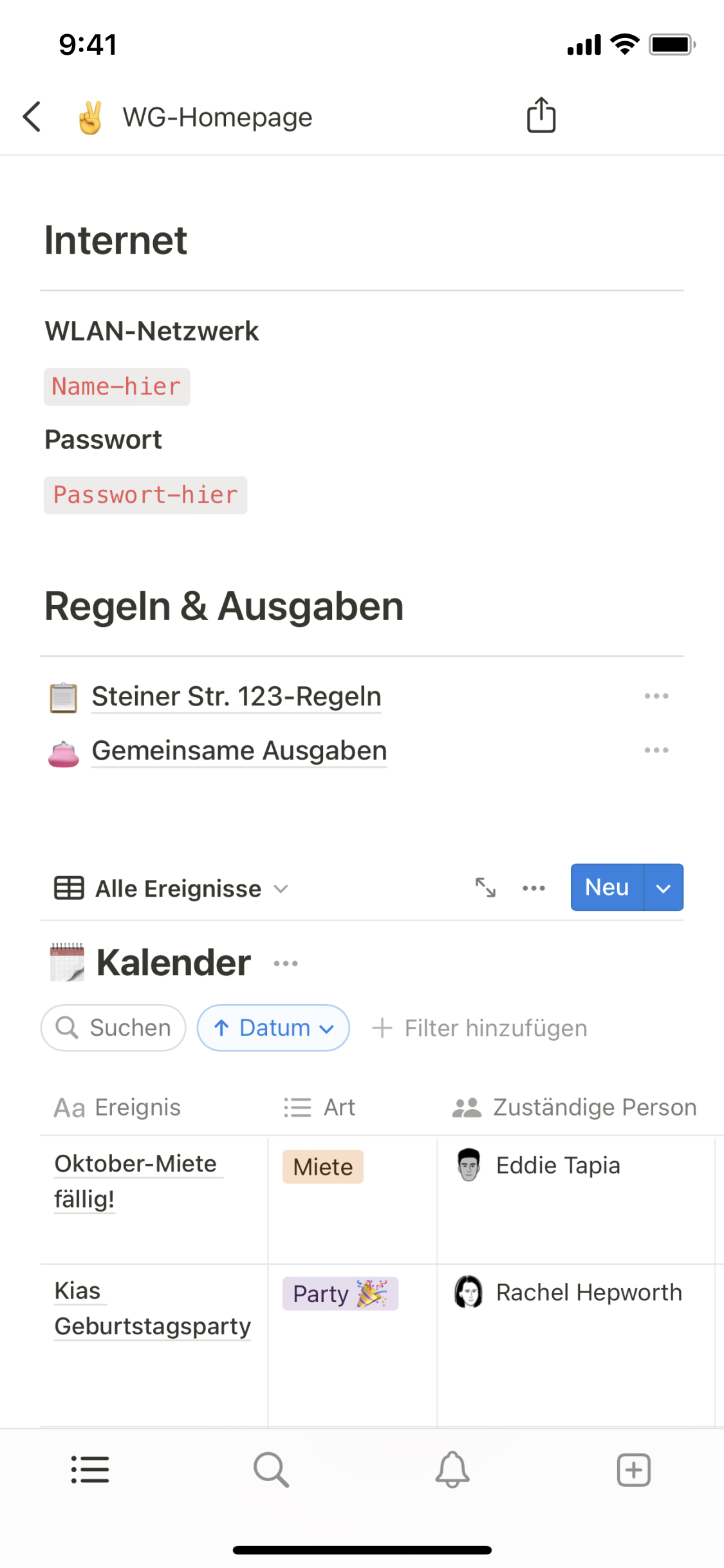The width and height of the screenshot is (724, 1568).
Task: Share the WG-Homepage page
Action: pos(541,115)
